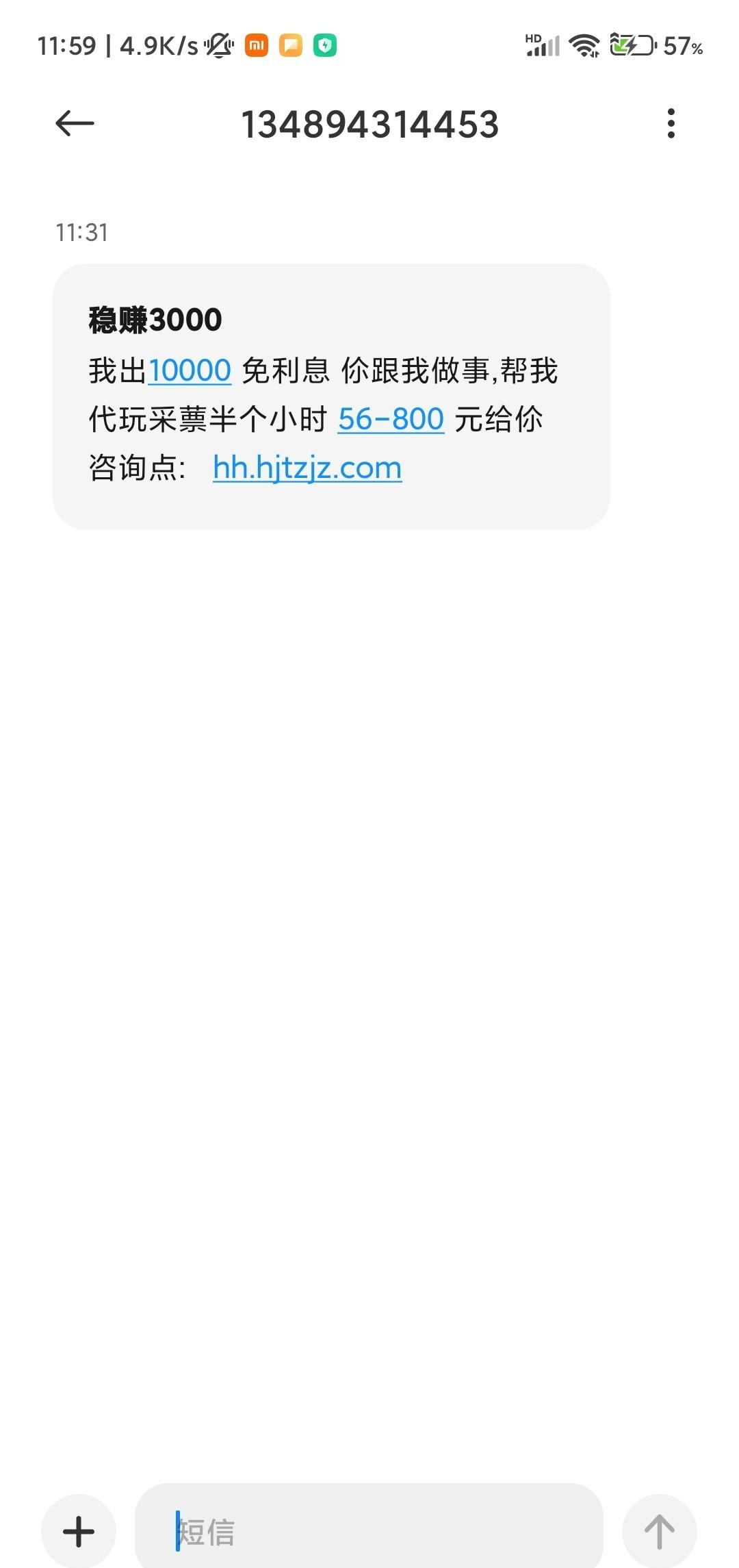
Task: Open the plus attachment menu
Action: 79,1531
